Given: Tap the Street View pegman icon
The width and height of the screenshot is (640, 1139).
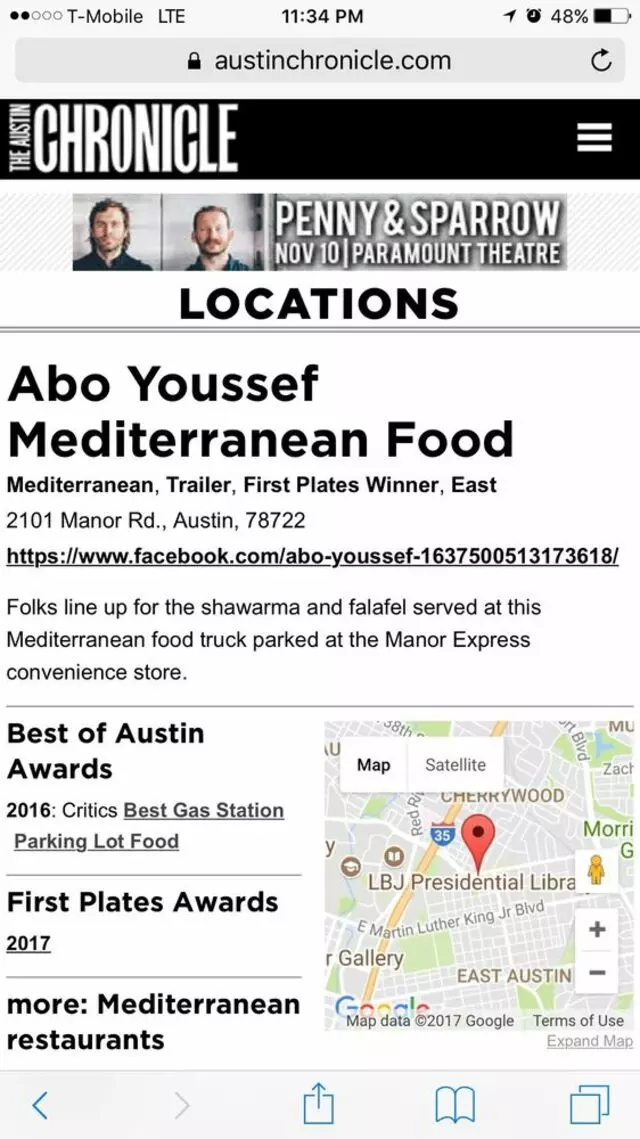Looking at the screenshot, I should click(597, 871).
